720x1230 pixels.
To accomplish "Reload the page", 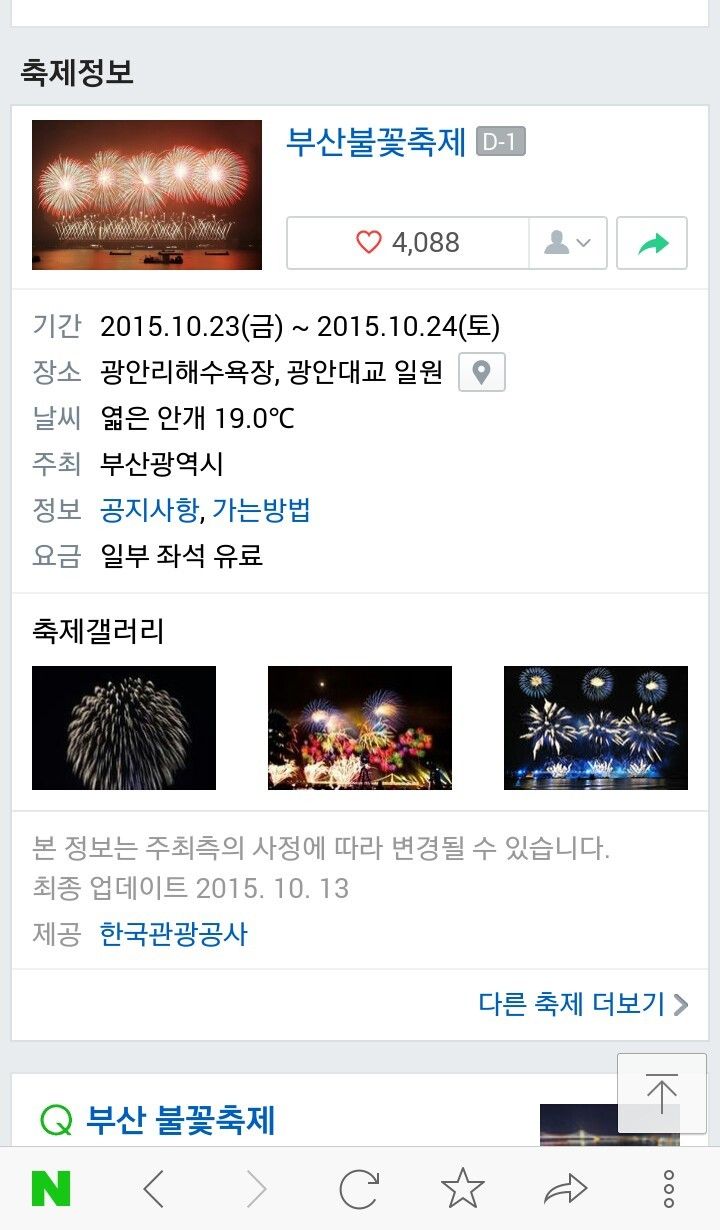I will point(359,1189).
